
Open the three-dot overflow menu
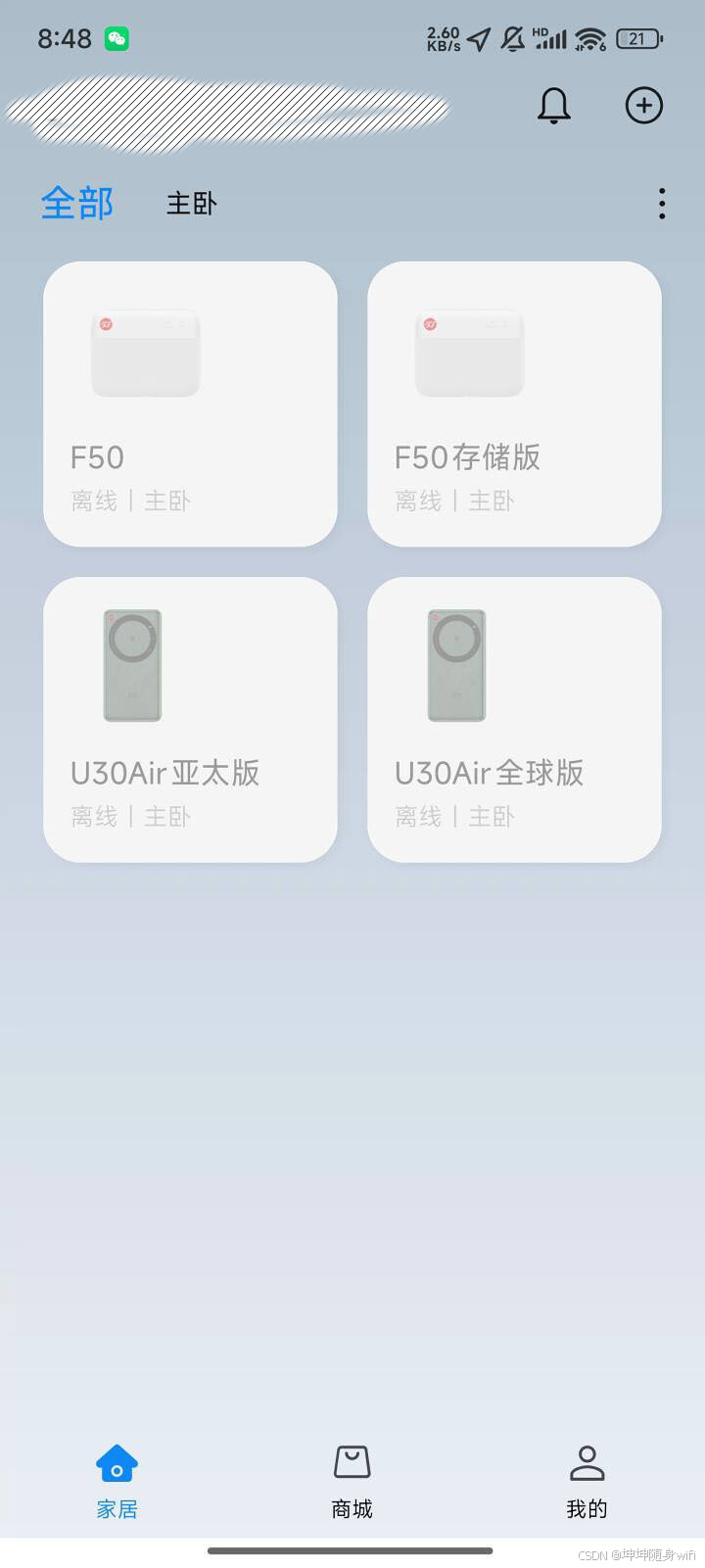pyautogui.click(x=662, y=204)
